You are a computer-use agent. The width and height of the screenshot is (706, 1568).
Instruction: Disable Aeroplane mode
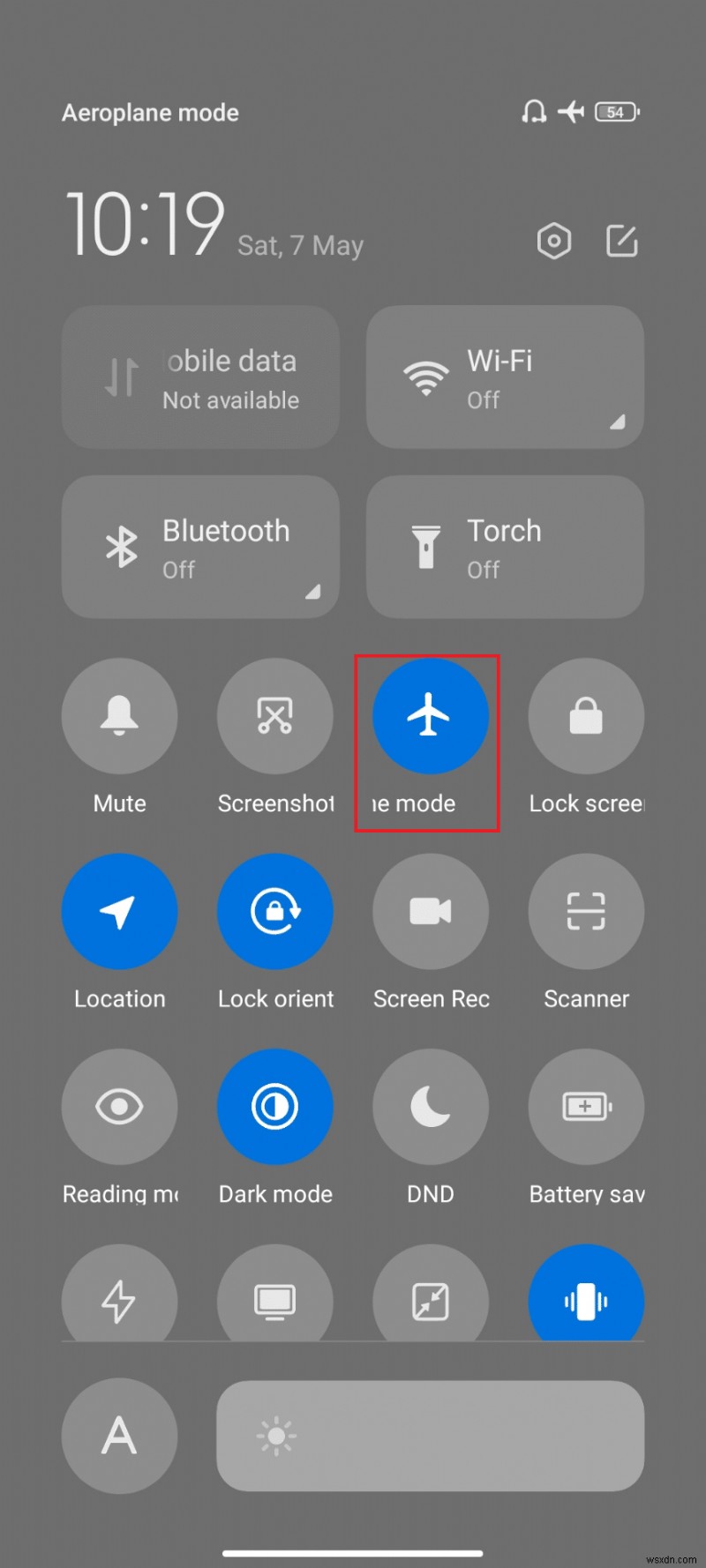click(x=430, y=716)
